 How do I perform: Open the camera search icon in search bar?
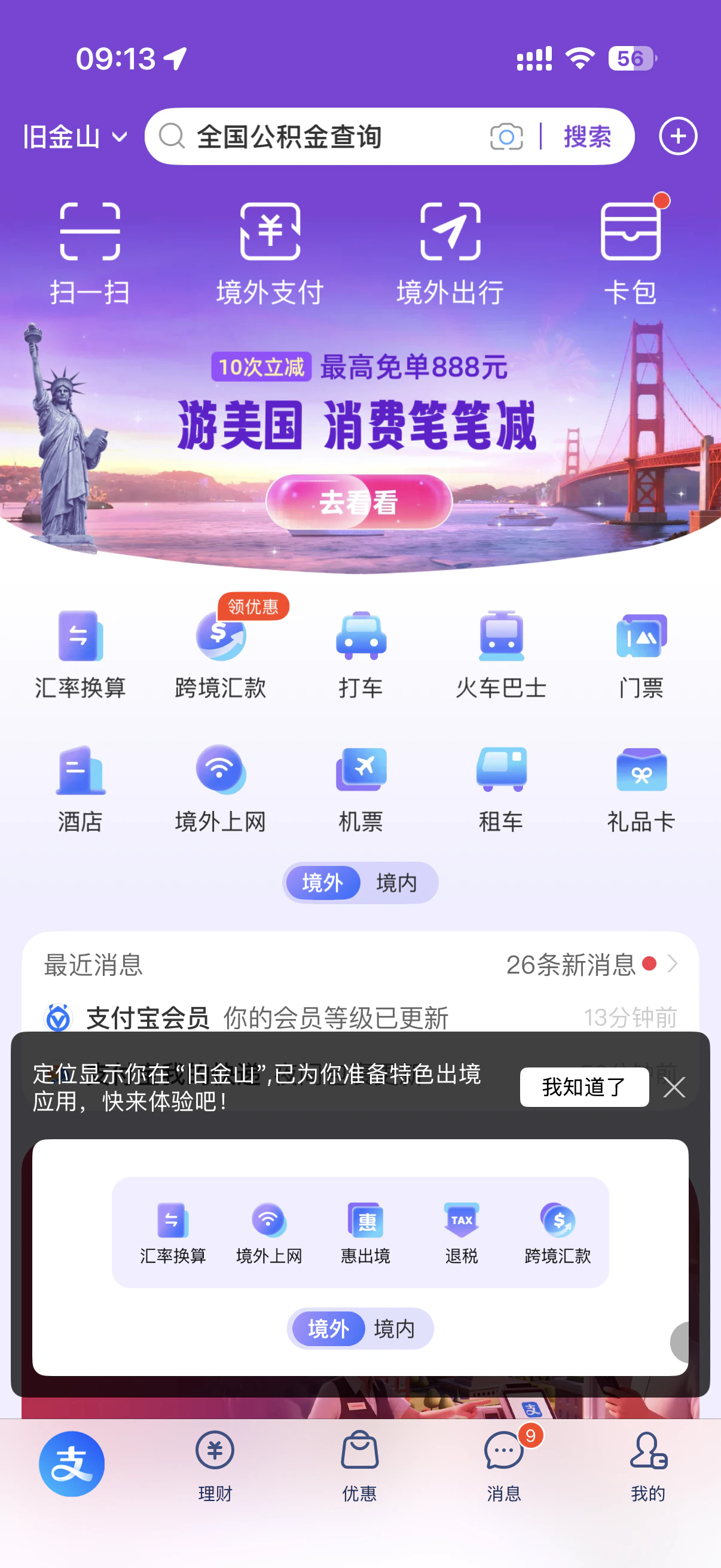506,136
